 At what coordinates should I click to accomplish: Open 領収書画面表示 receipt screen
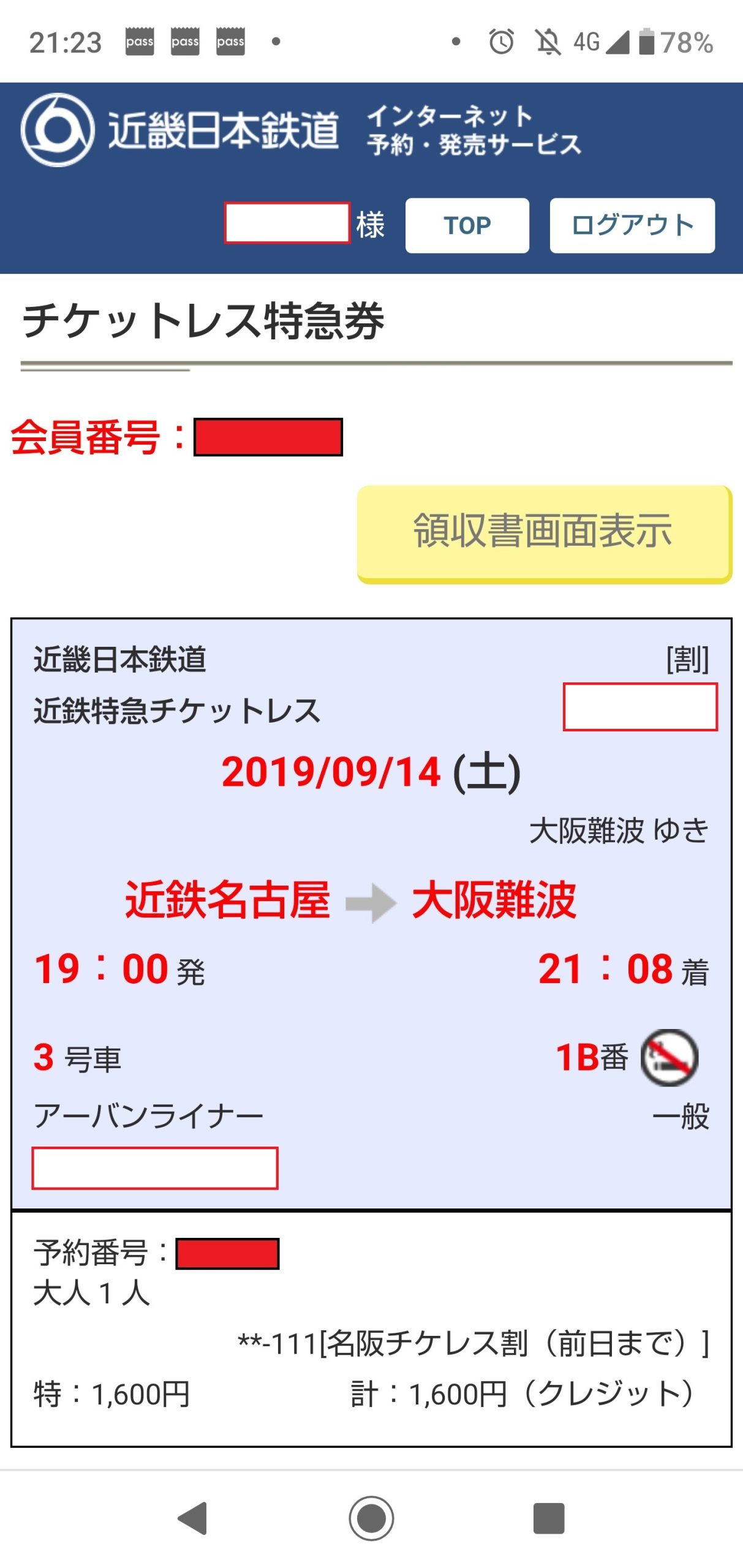coord(544,532)
